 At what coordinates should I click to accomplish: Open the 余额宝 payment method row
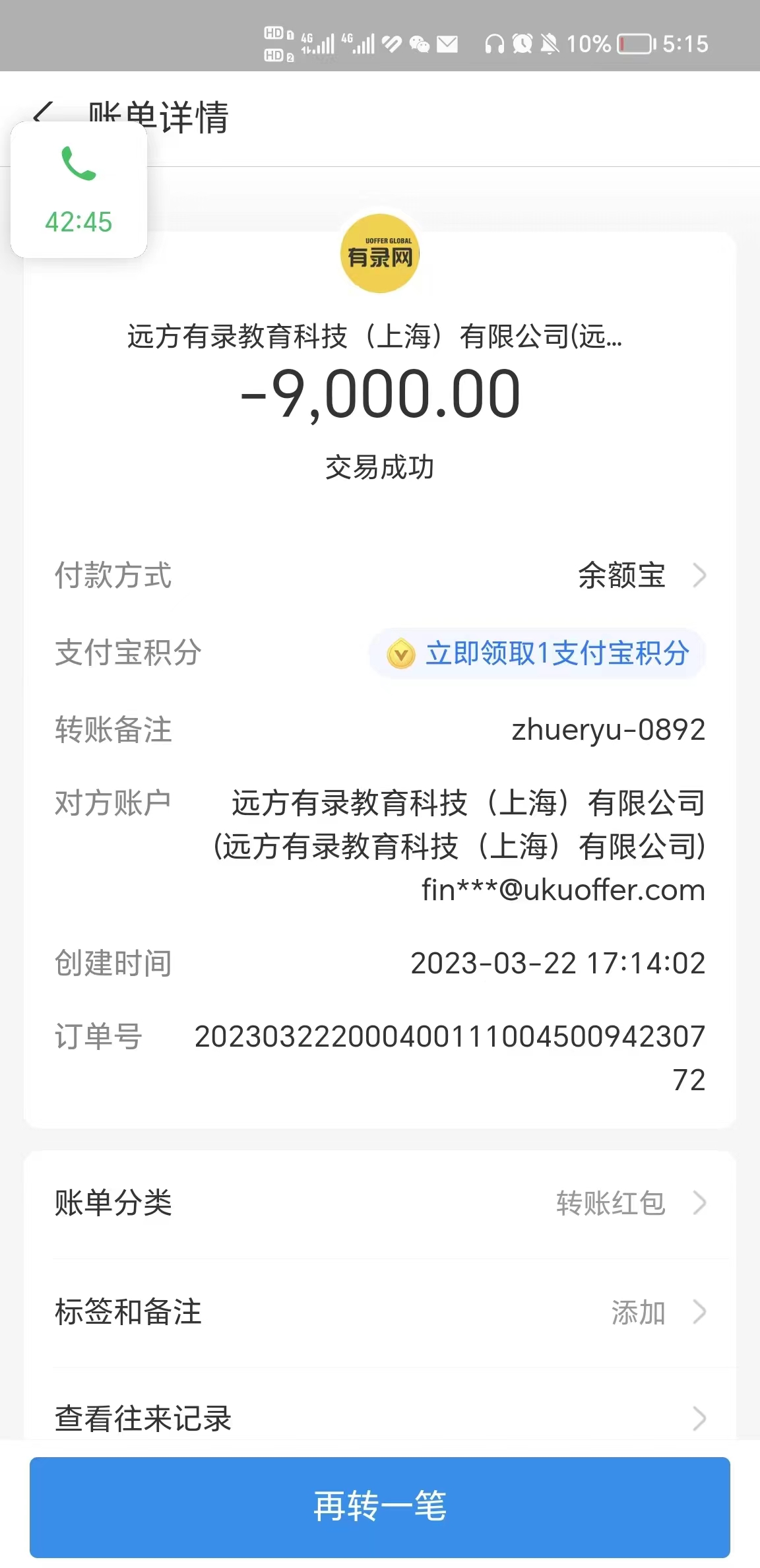[x=640, y=575]
